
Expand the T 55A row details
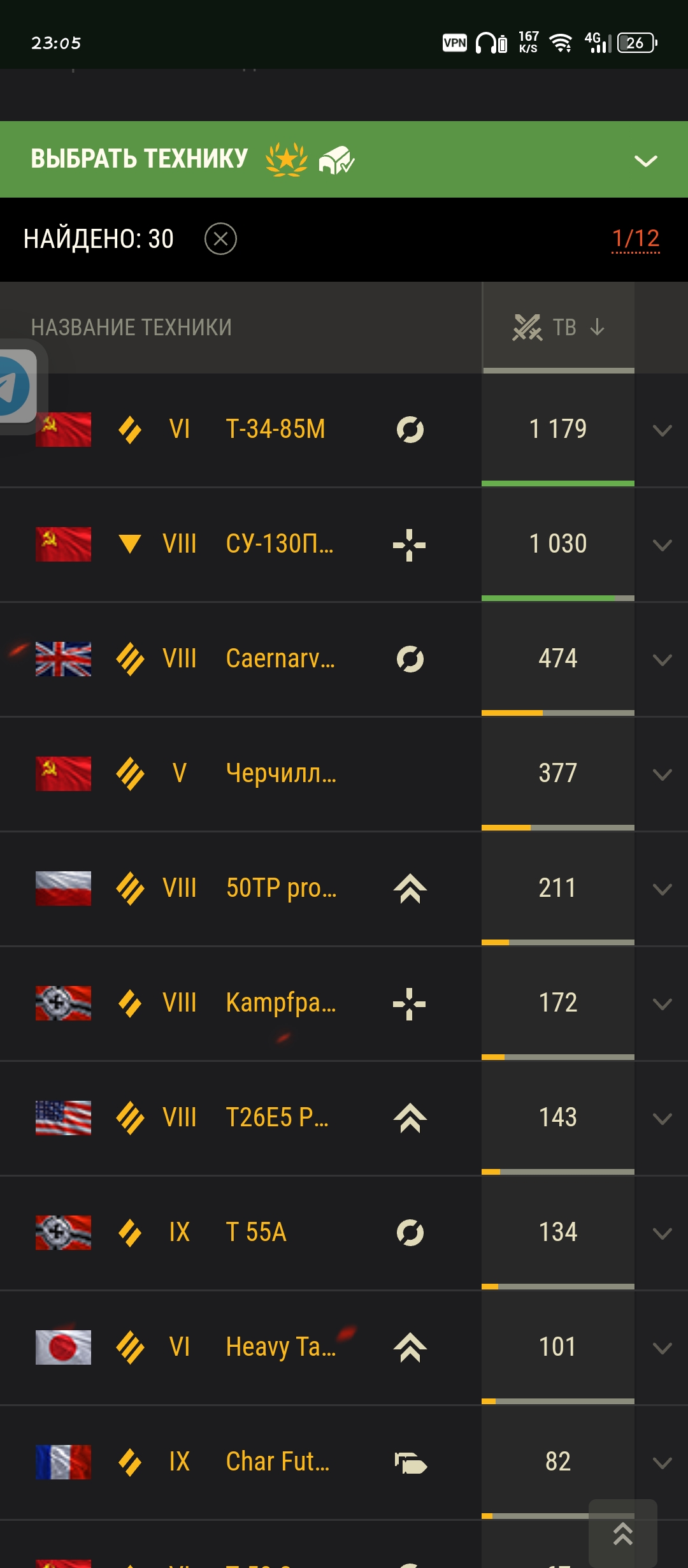[x=662, y=1233]
